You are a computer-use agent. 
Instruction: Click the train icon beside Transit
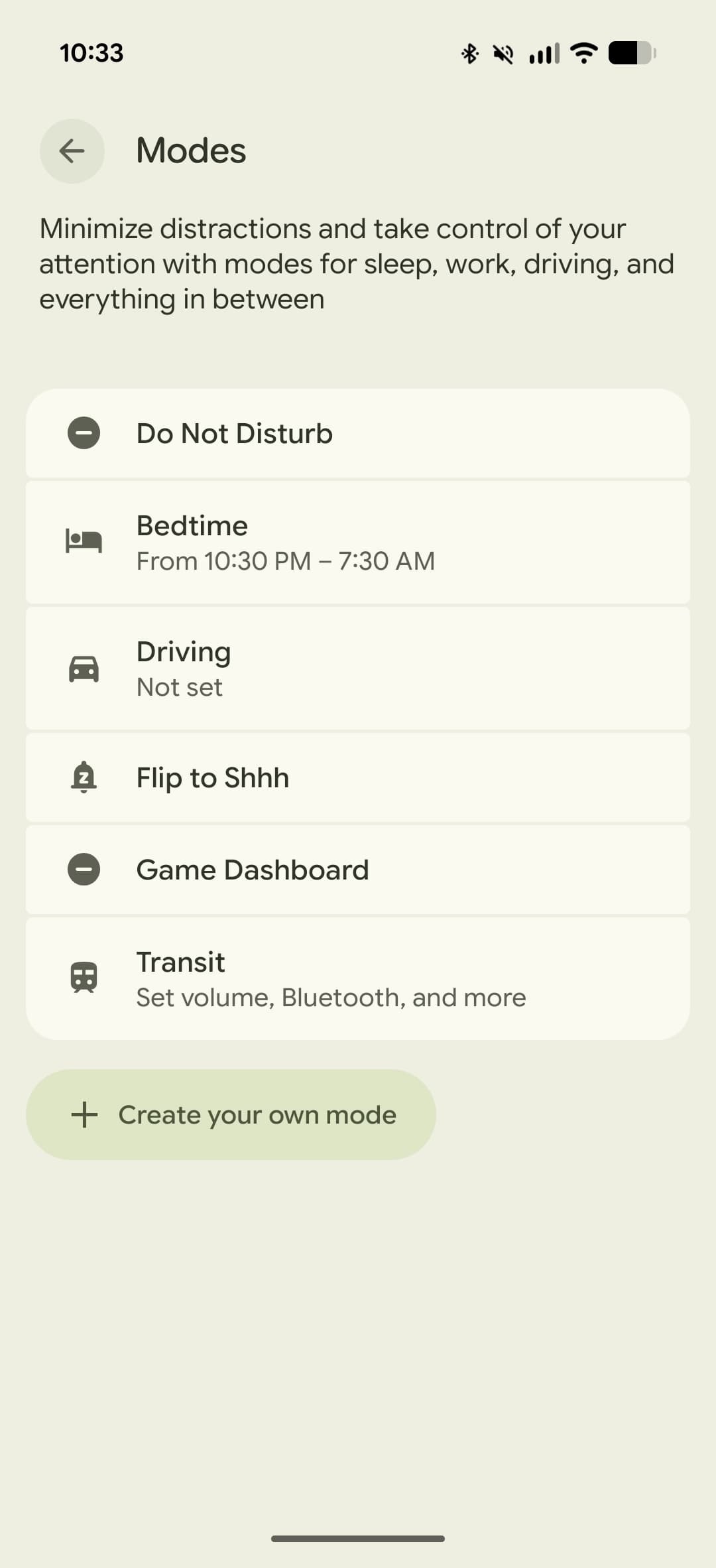click(x=82, y=975)
